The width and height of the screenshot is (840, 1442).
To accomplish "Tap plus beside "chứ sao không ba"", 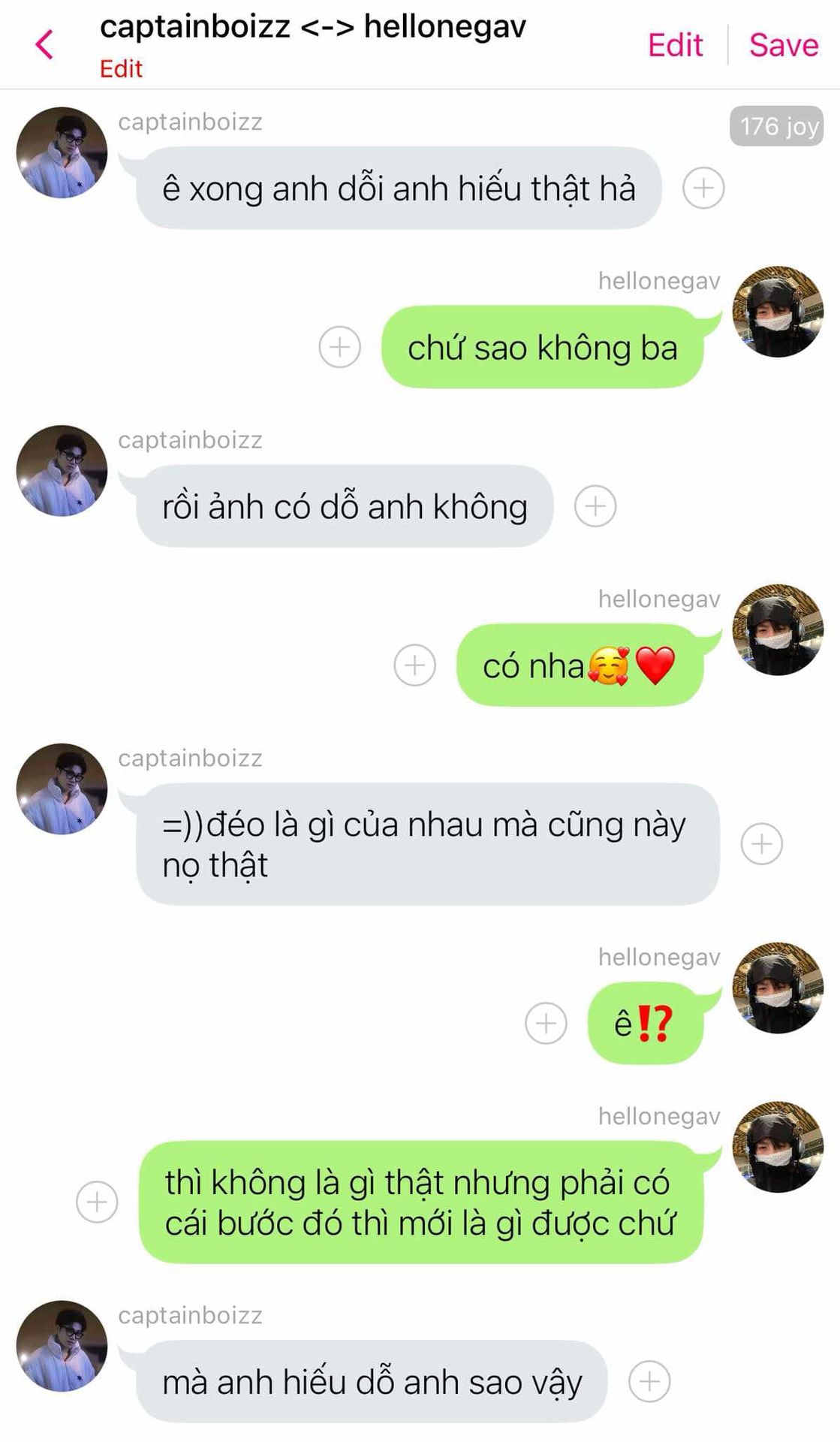I will (340, 347).
